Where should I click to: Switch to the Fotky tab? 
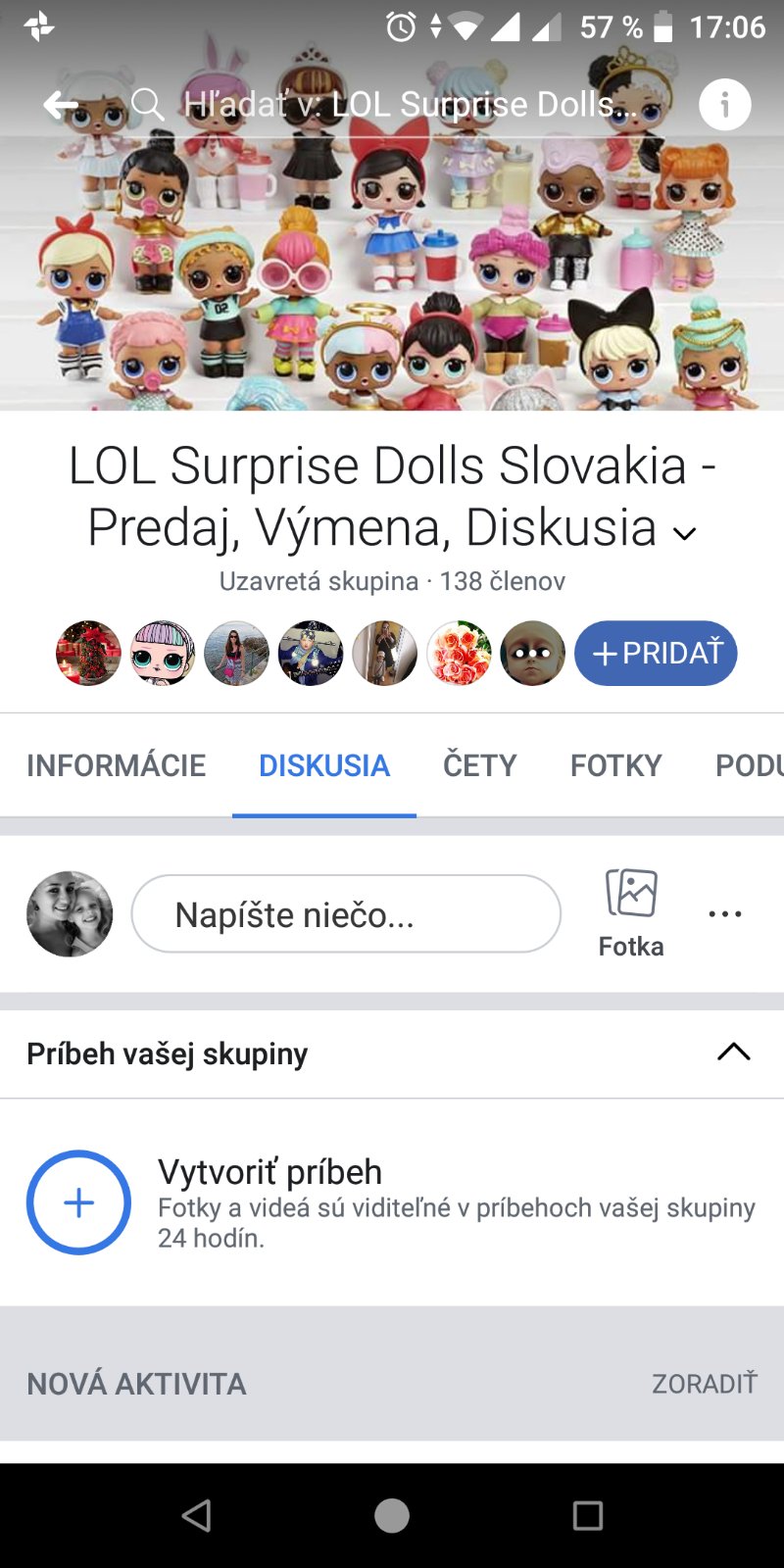click(615, 765)
